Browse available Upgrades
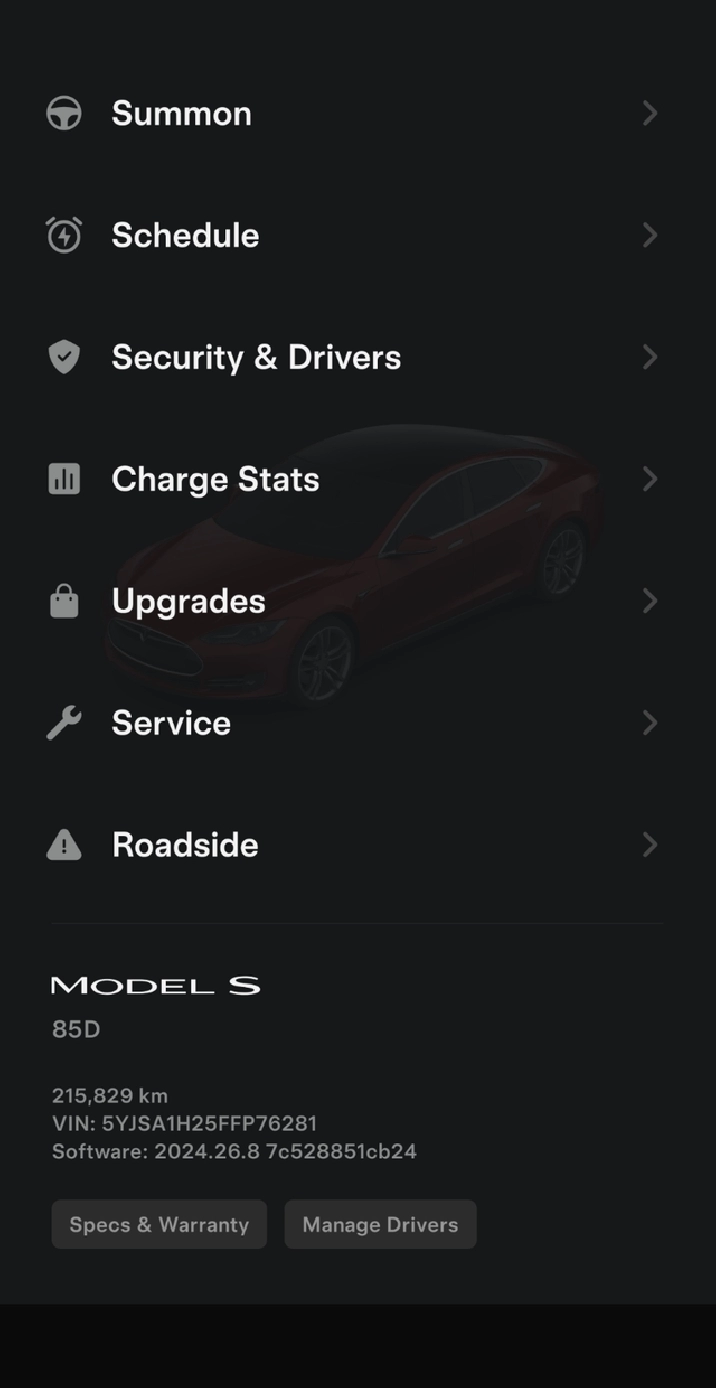Viewport: 716px width, 1388px height. click(189, 601)
